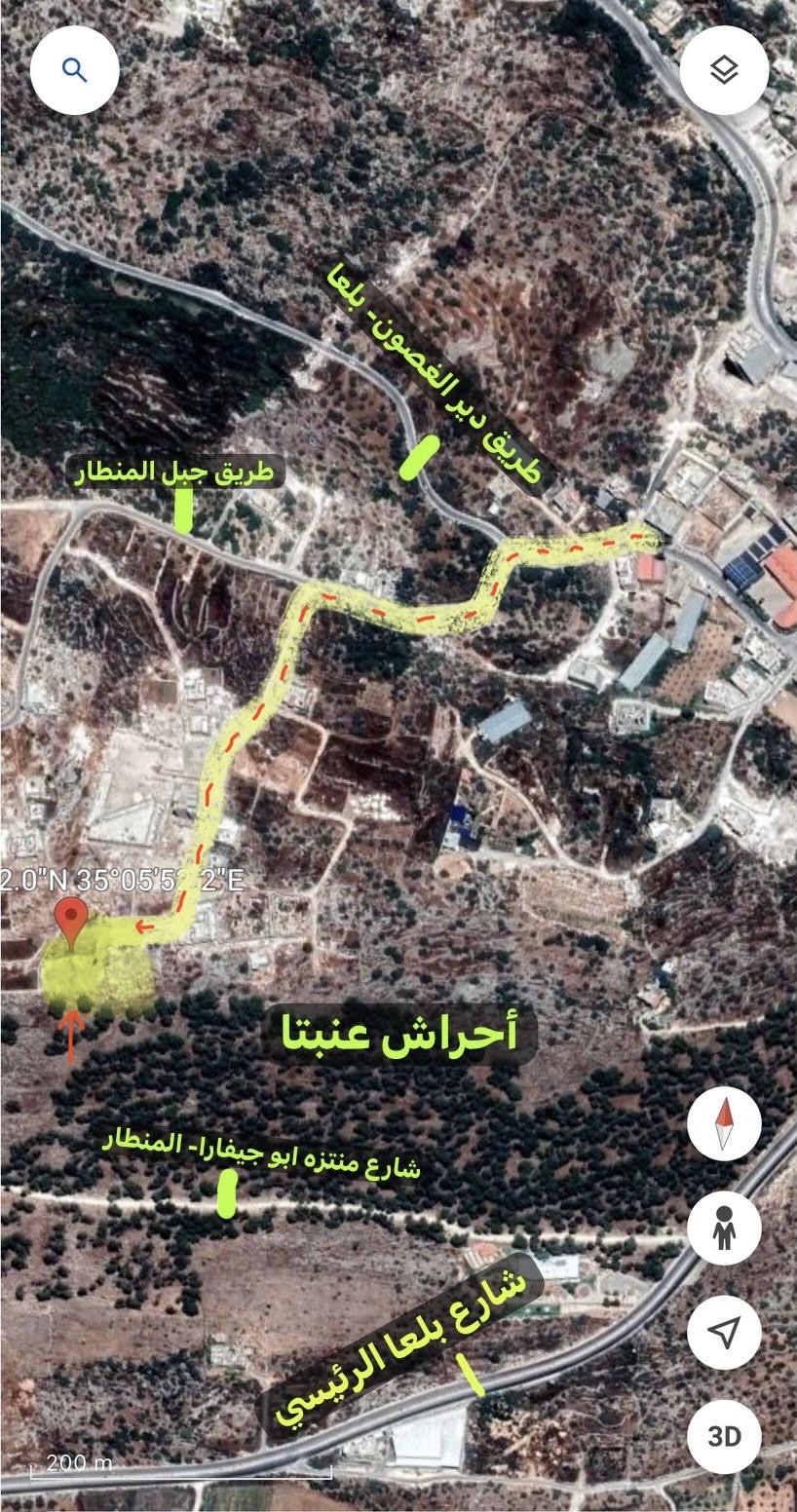The height and width of the screenshot is (1512, 797).
Task: Activate the Street View pegman
Action: pos(724,1228)
